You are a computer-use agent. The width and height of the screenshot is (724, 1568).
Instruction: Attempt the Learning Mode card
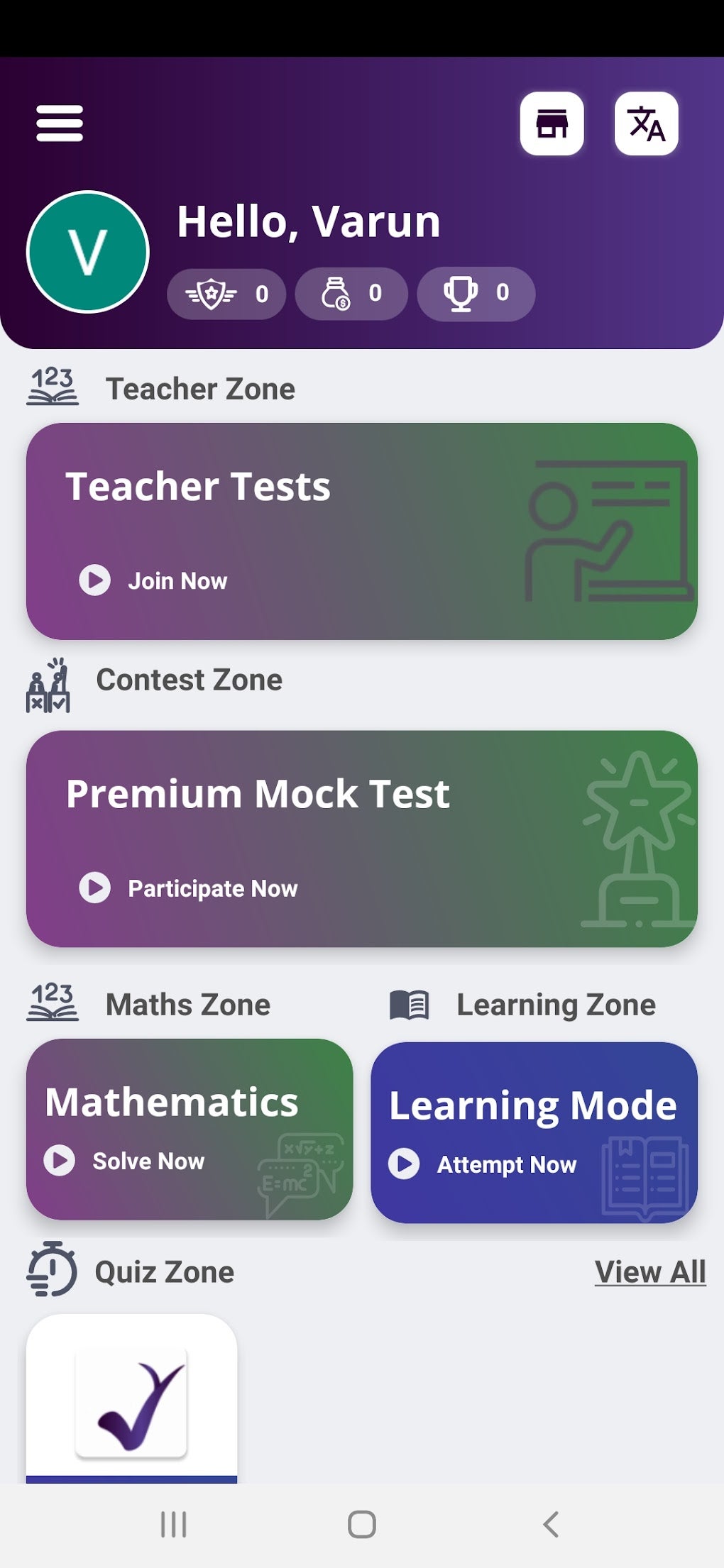(x=534, y=1132)
